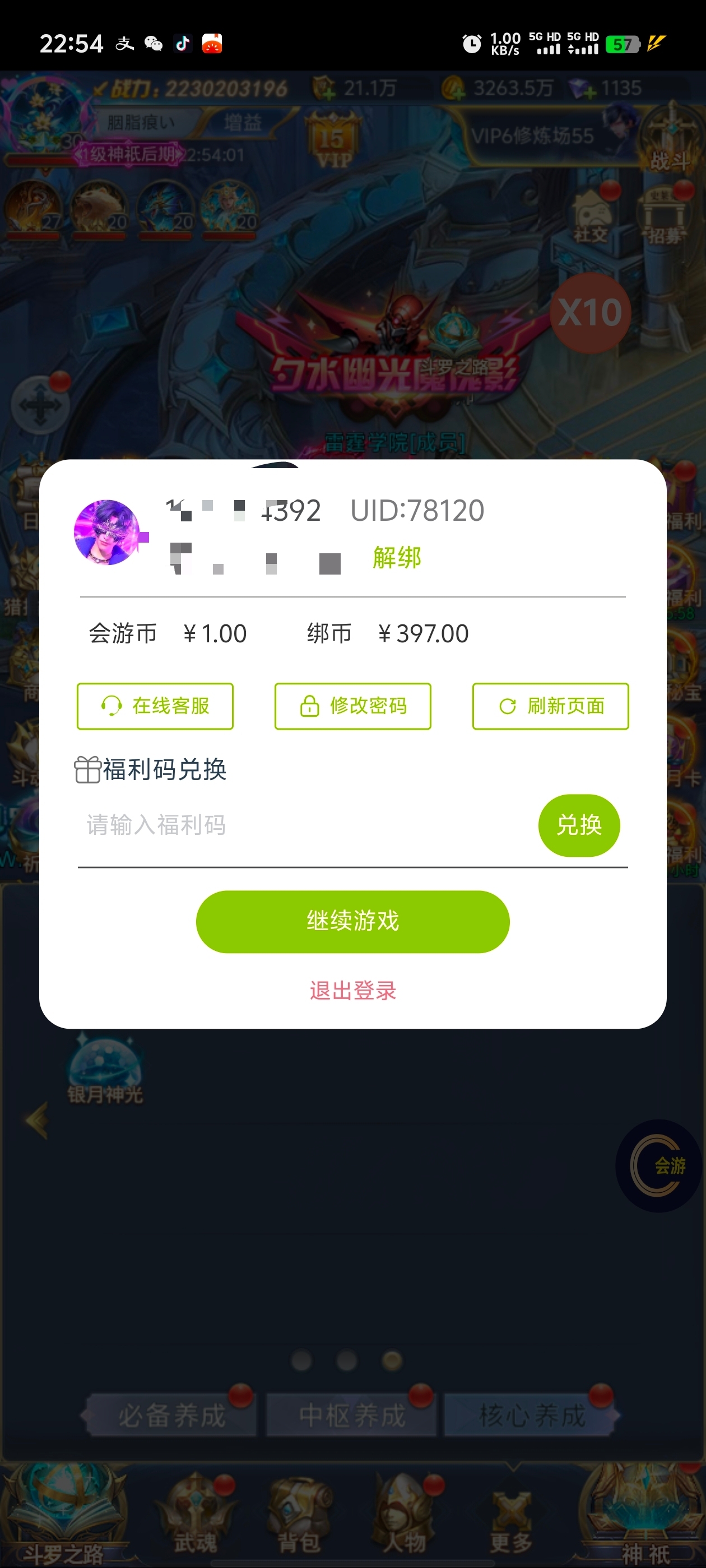Tap the 解绑 unbind link
The width and height of the screenshot is (706, 1568).
click(x=397, y=558)
